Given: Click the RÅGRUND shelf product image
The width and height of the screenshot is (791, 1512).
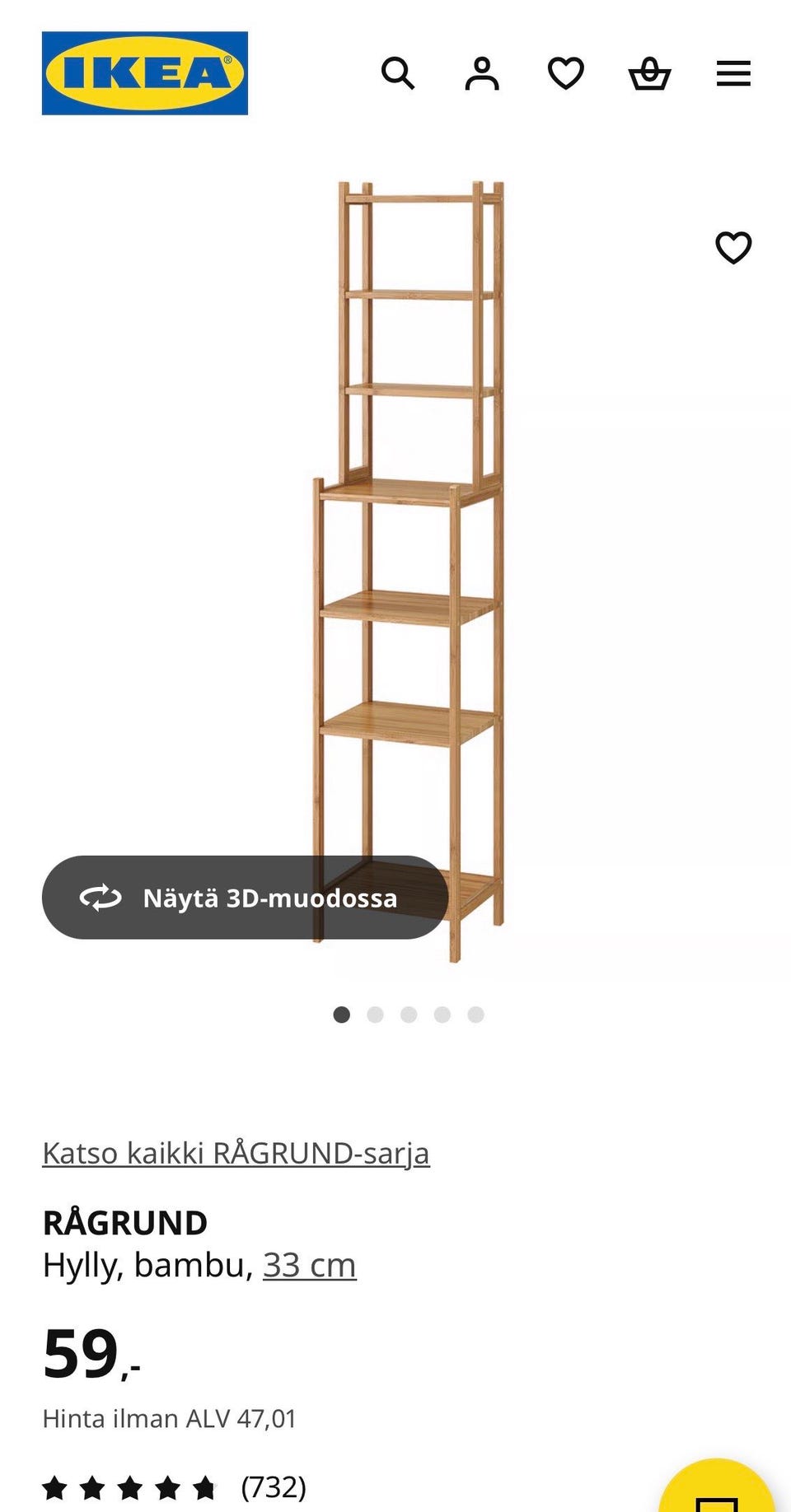Looking at the screenshot, I should (410, 576).
